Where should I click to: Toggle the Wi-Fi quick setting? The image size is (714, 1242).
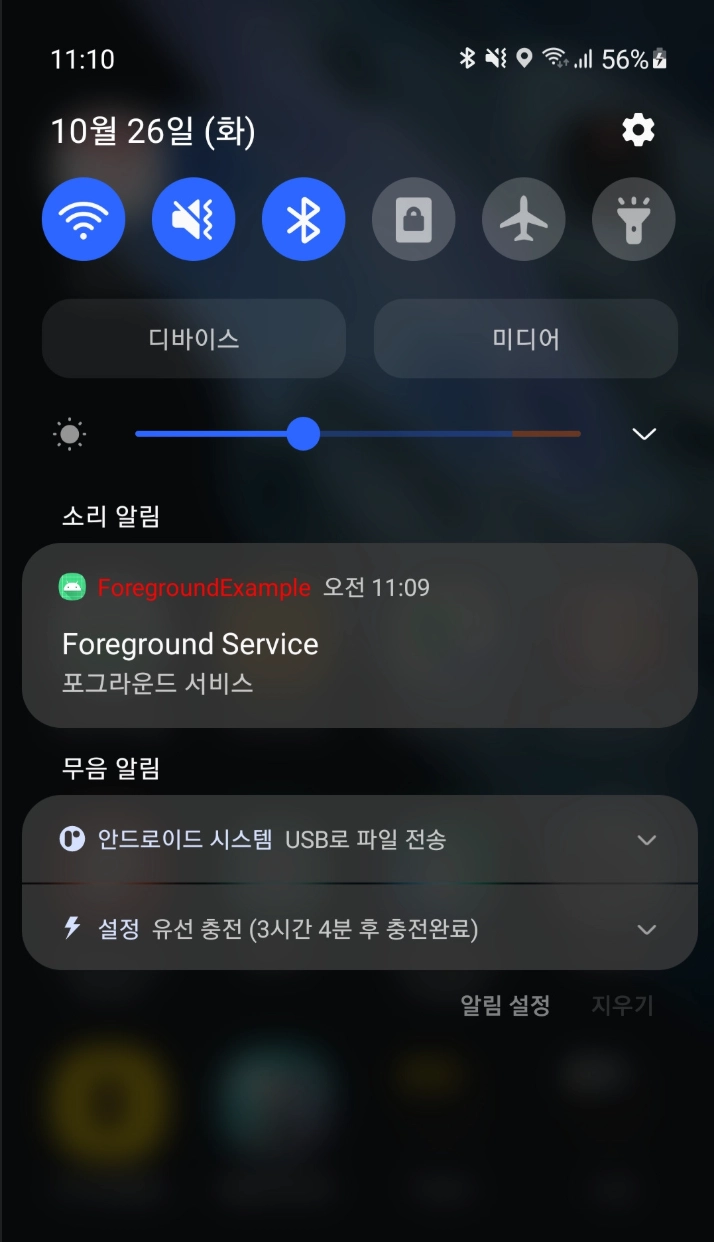pyautogui.click(x=84, y=219)
